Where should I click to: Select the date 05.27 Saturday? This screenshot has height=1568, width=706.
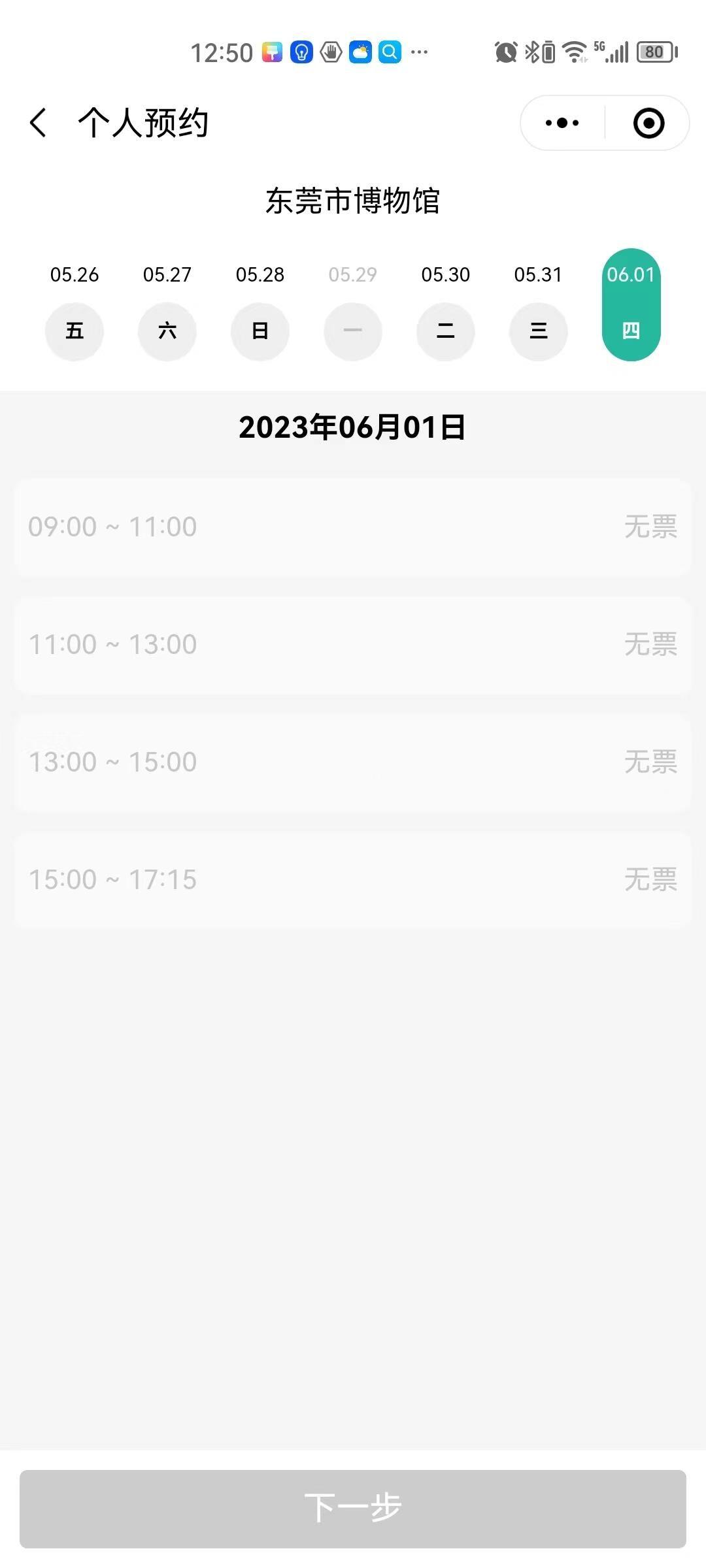click(167, 305)
